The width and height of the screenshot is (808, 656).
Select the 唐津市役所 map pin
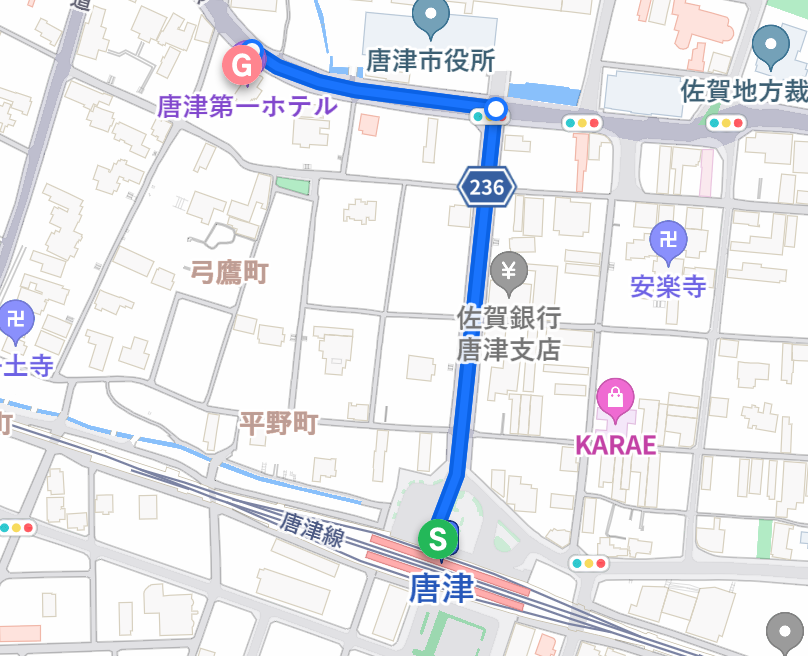coord(431,15)
